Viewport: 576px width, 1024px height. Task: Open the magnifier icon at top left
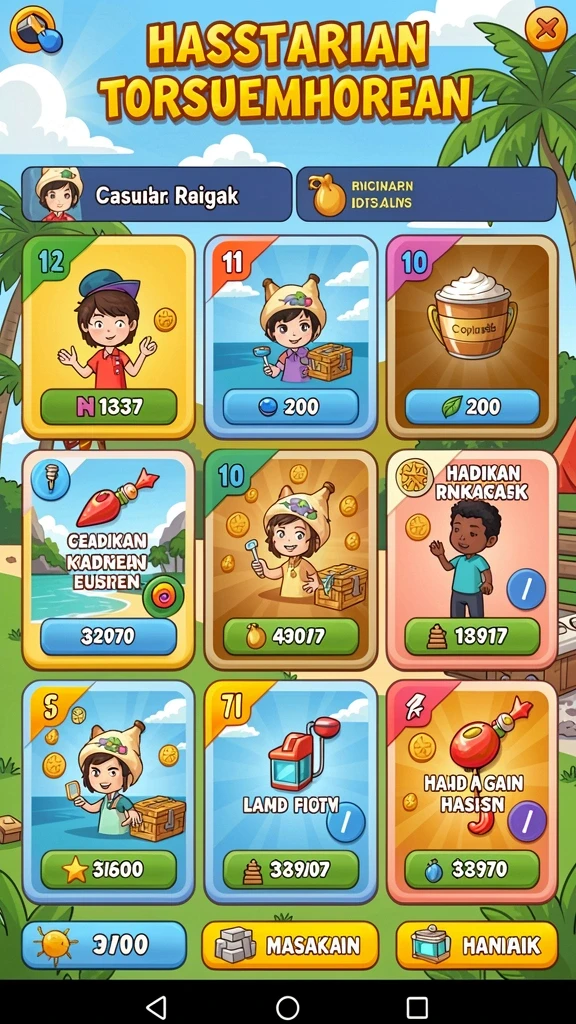(36, 29)
